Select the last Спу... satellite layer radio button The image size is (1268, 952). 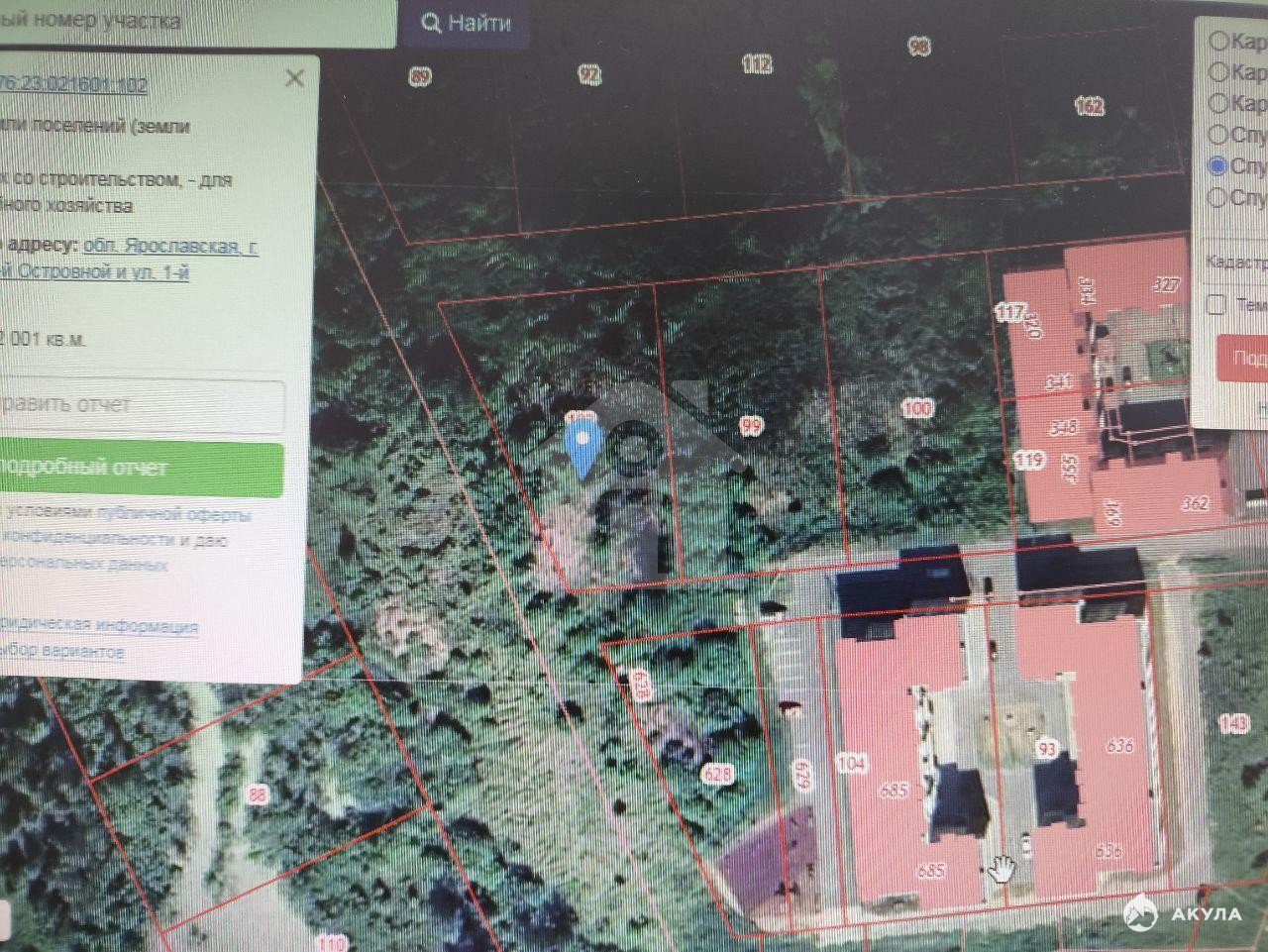1219,197
